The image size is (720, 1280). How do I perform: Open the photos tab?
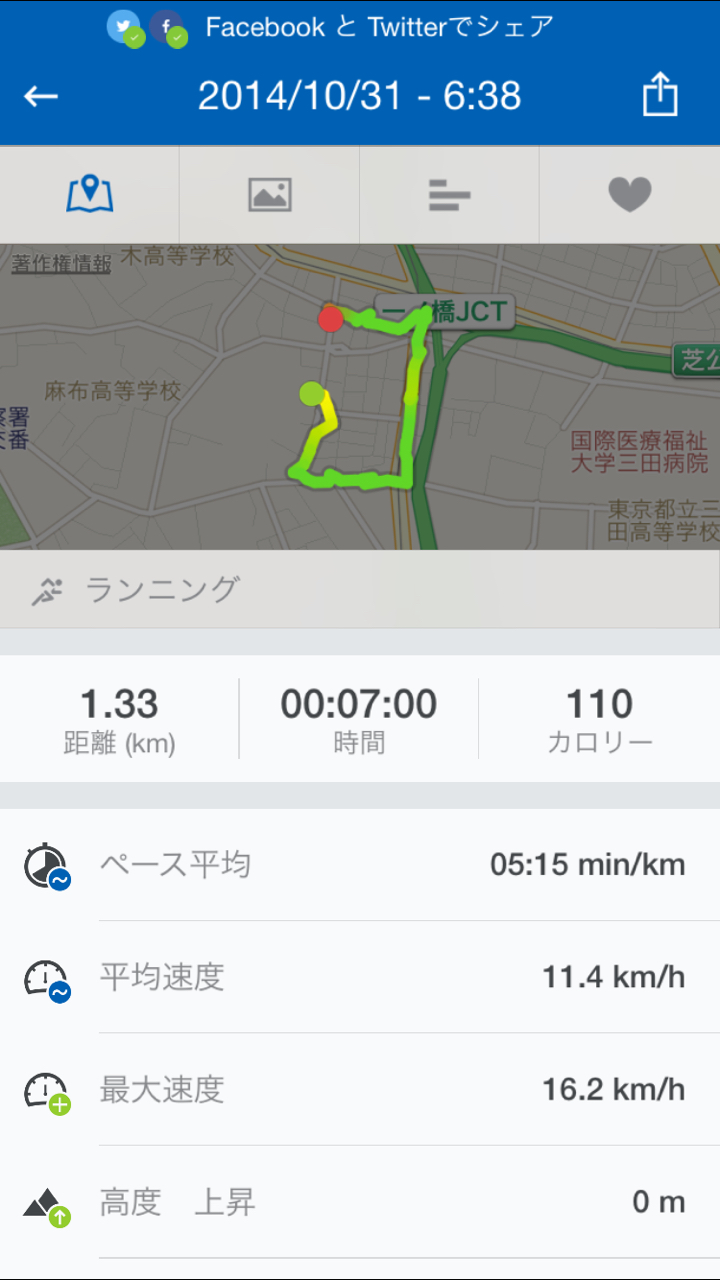click(x=269, y=194)
